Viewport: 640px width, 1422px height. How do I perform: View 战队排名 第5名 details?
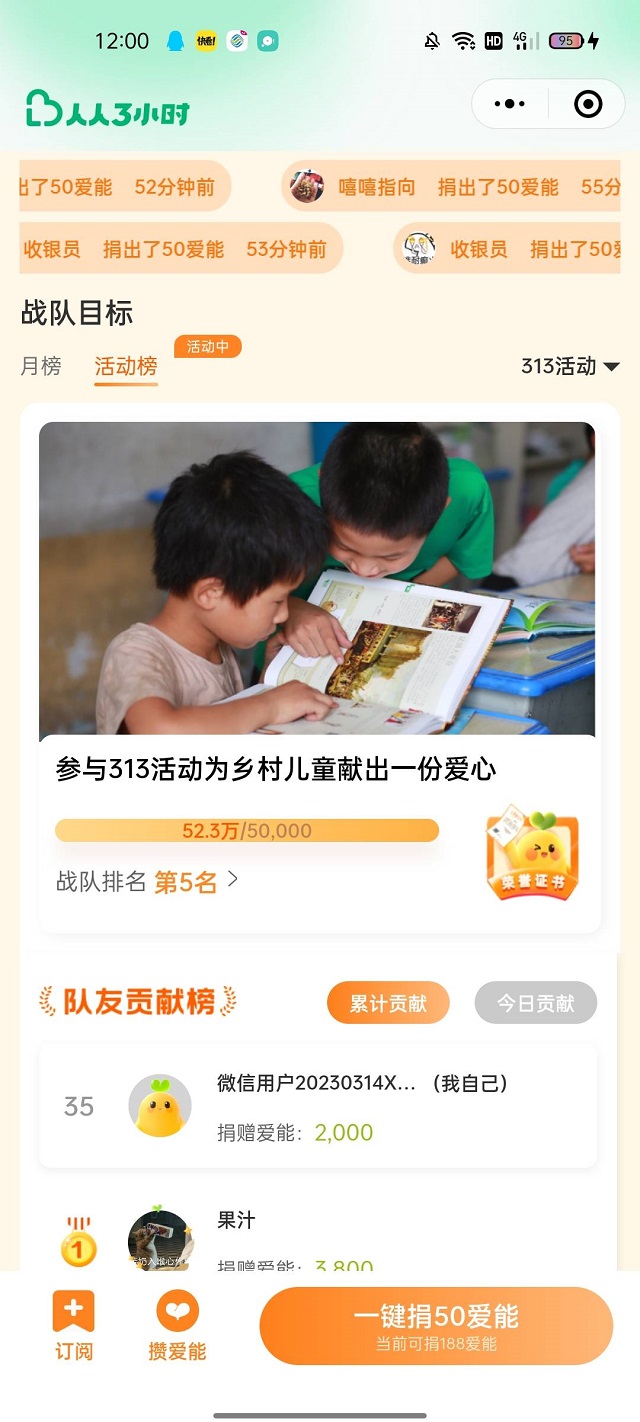(x=148, y=881)
